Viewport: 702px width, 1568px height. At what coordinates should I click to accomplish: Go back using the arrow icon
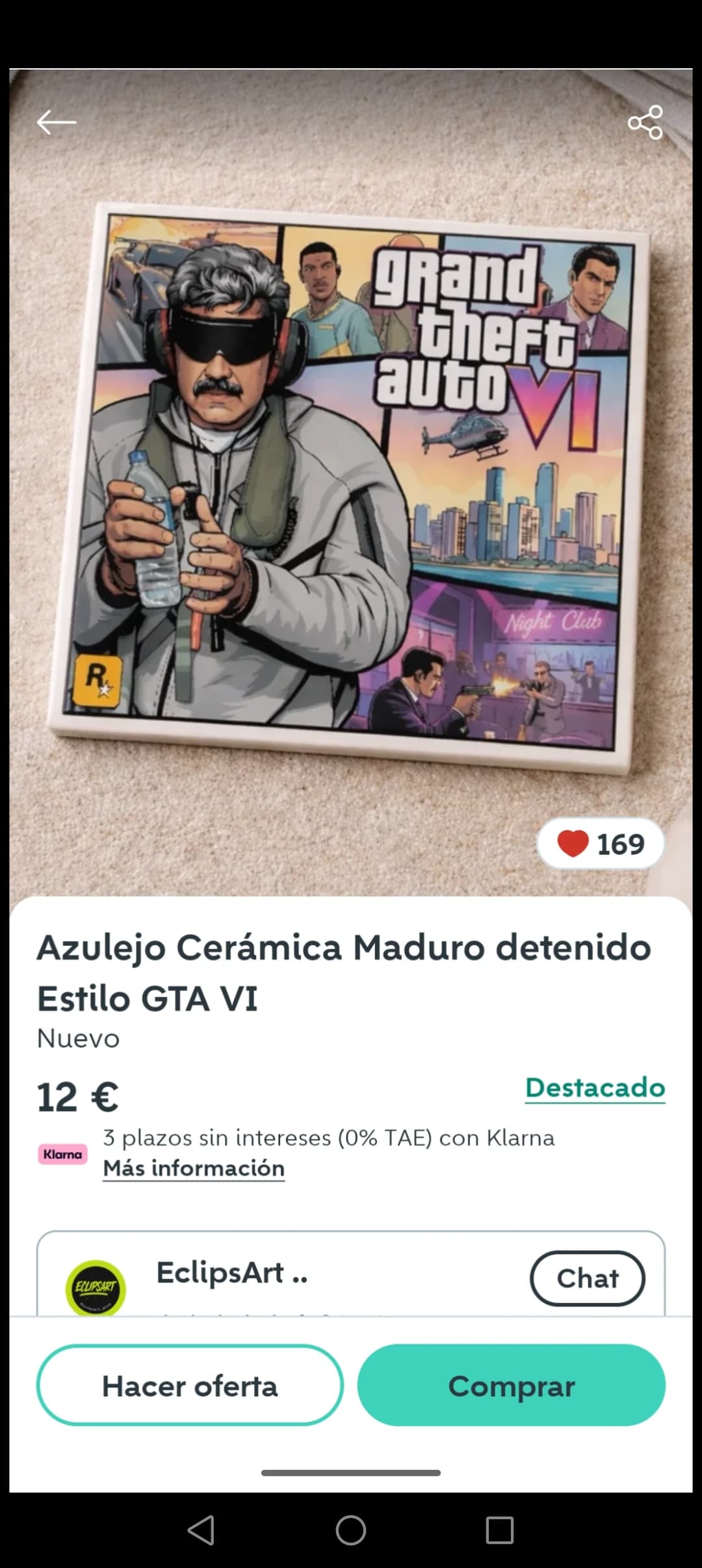click(57, 122)
